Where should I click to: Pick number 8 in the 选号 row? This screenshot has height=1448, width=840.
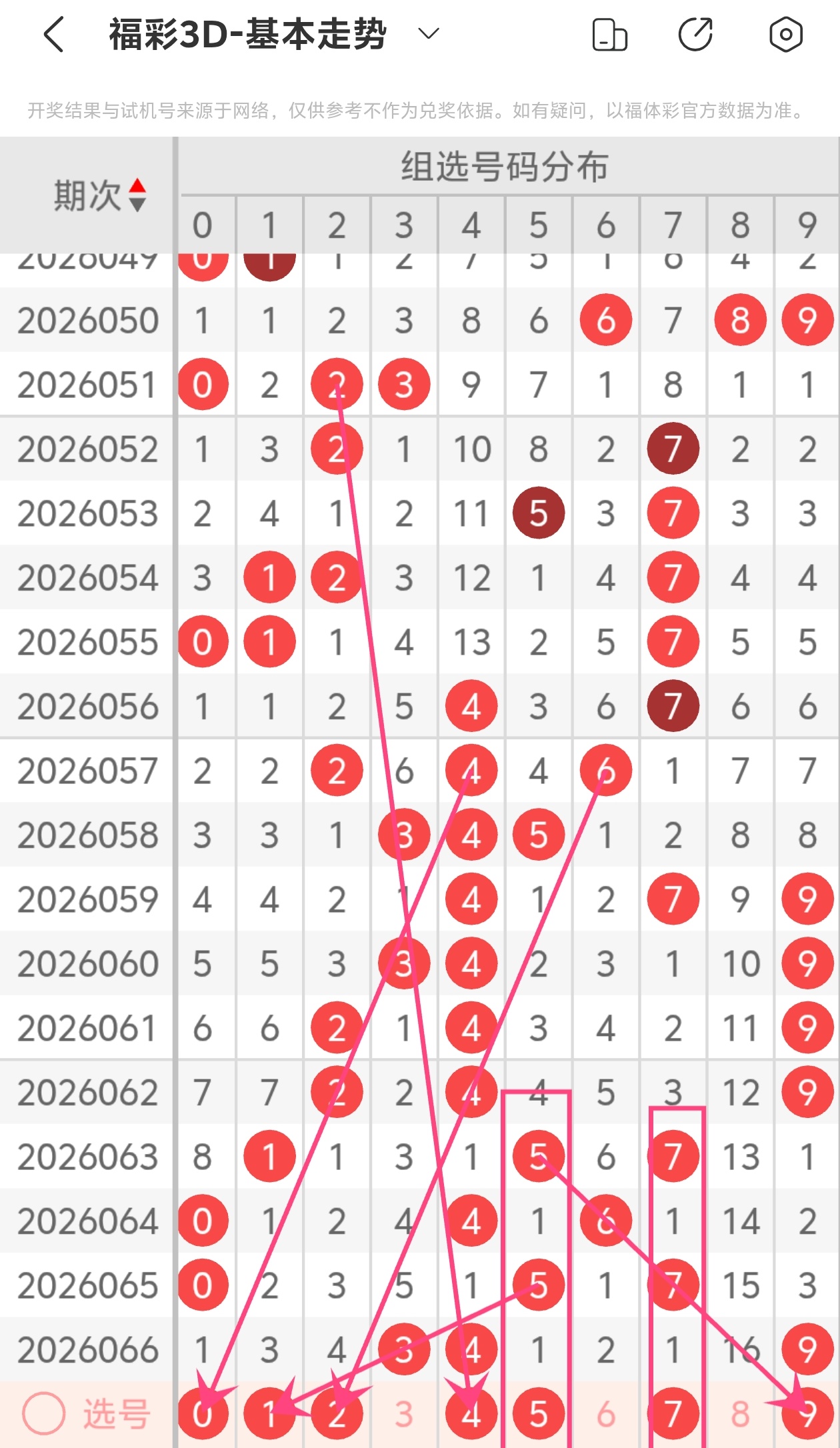[x=740, y=1414]
